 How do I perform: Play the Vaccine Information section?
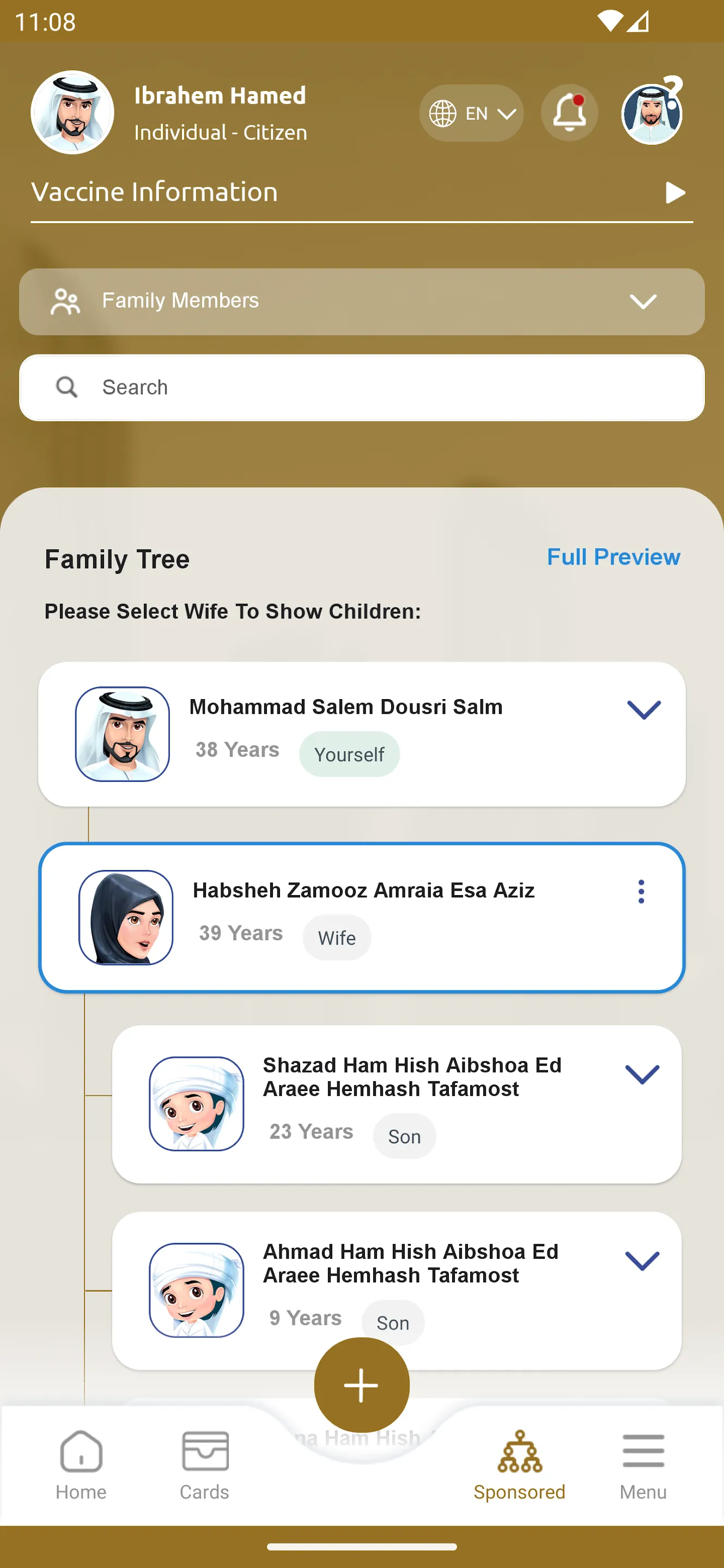674,193
